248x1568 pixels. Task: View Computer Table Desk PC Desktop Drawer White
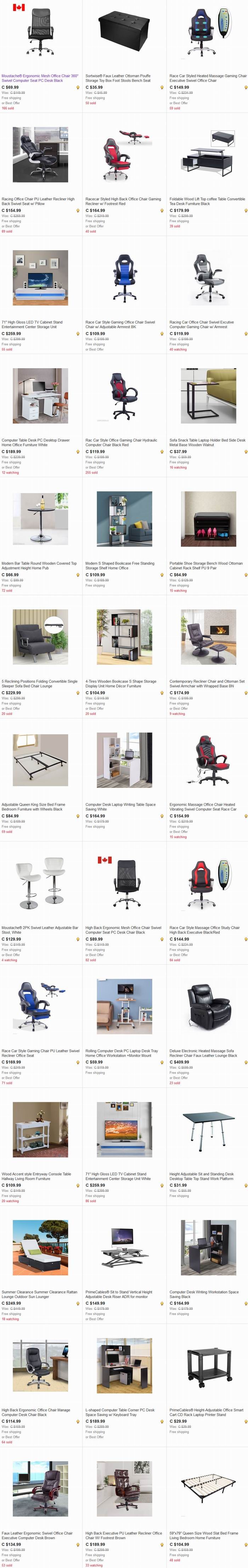[x=35, y=442]
